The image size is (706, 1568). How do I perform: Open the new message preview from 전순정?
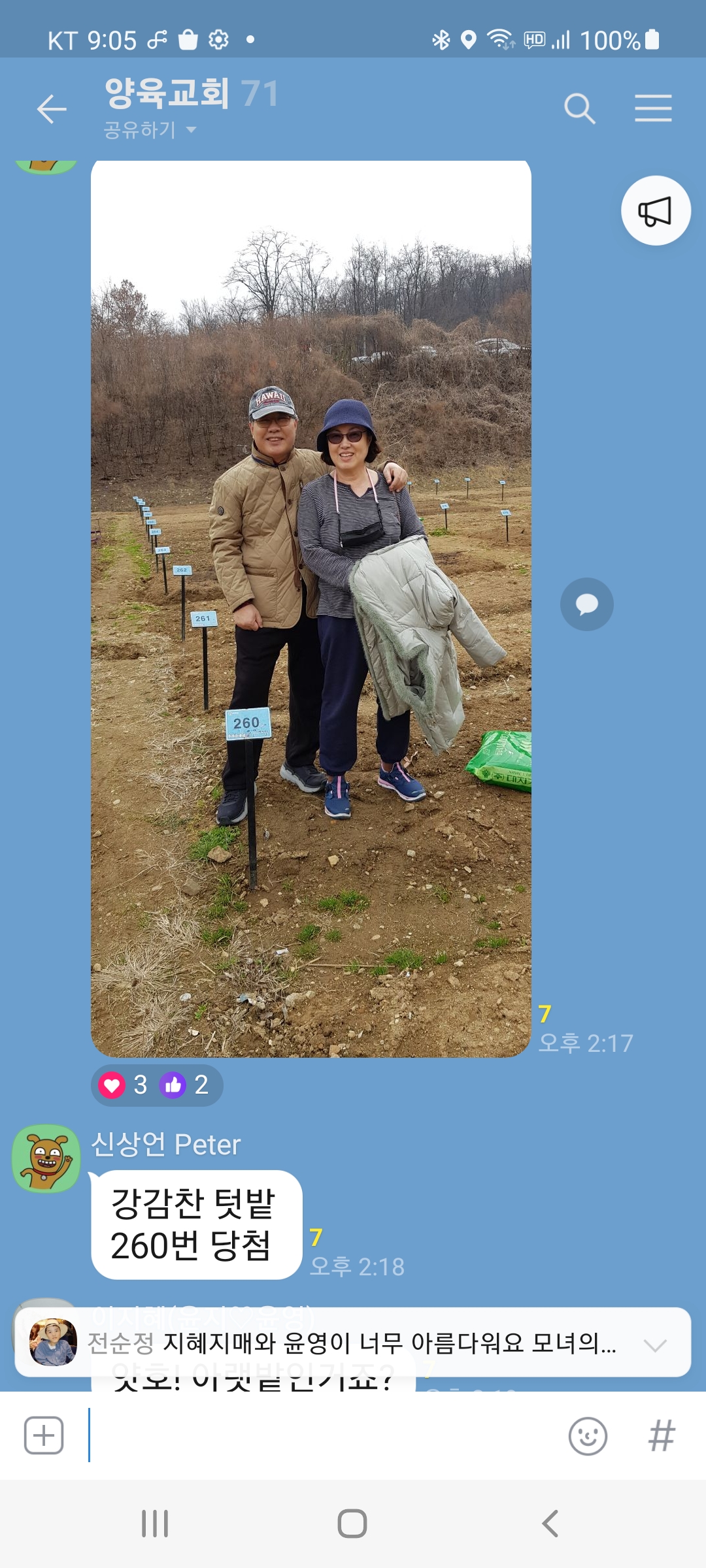pos(353,1343)
